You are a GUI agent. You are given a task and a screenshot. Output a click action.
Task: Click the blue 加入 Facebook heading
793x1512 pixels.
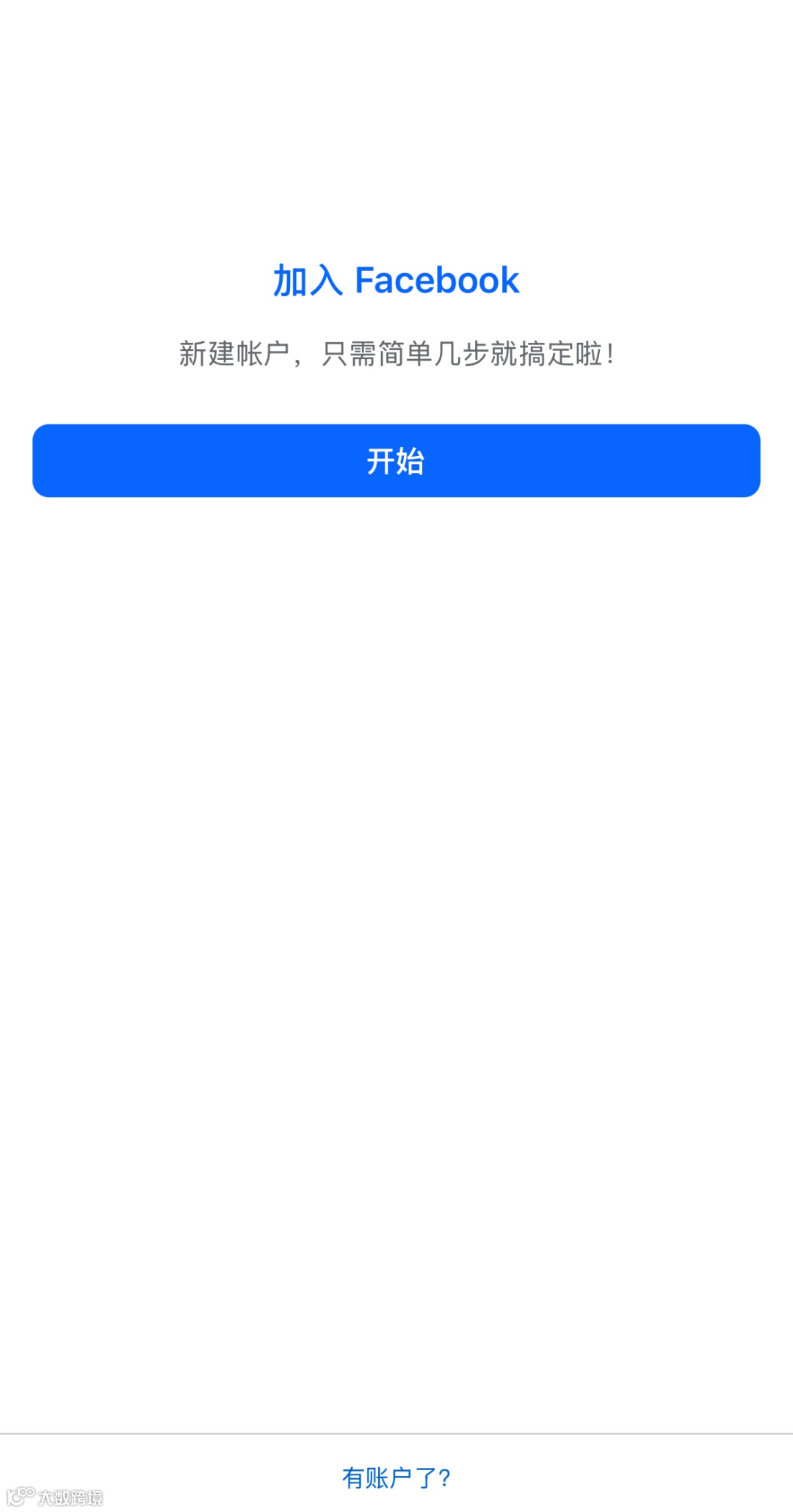click(396, 280)
